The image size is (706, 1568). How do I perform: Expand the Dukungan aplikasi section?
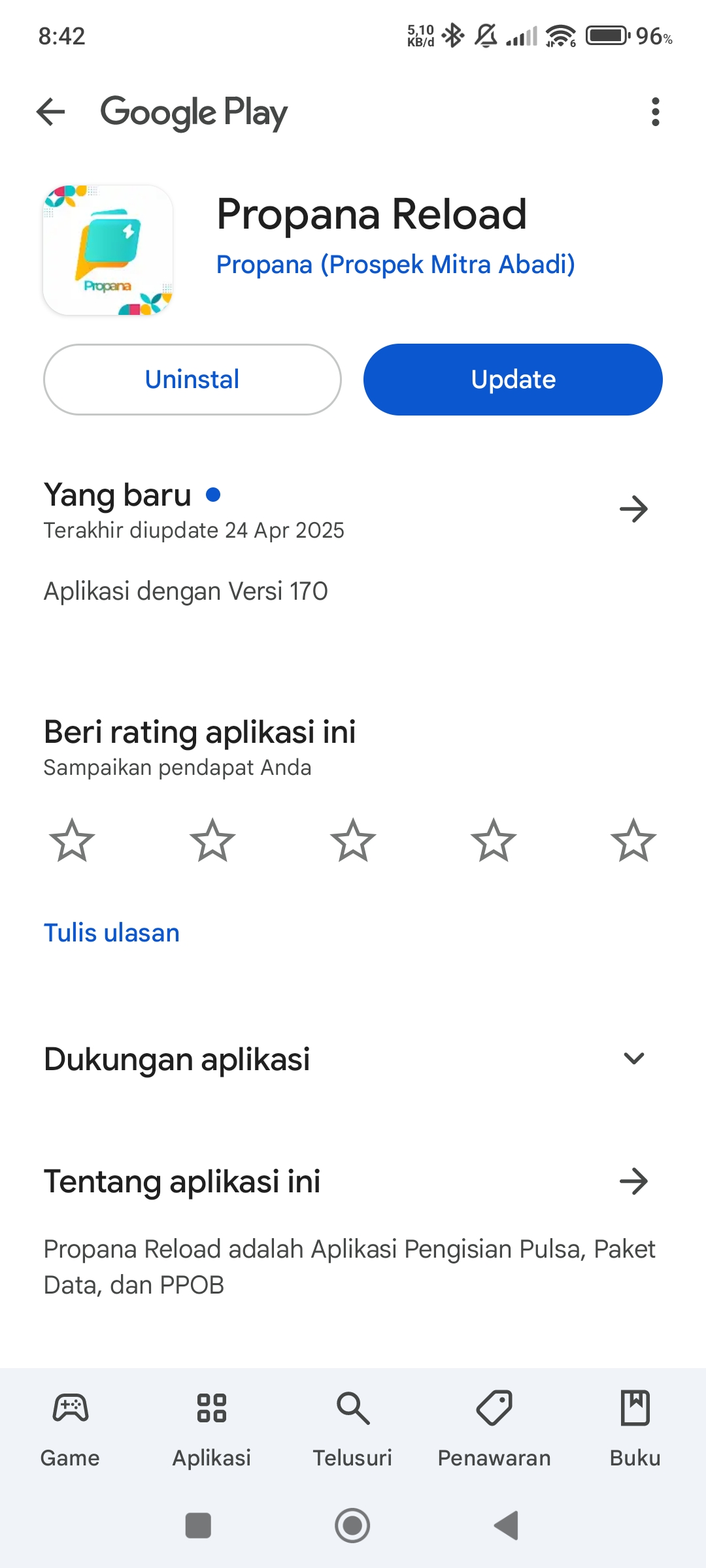tap(633, 1058)
